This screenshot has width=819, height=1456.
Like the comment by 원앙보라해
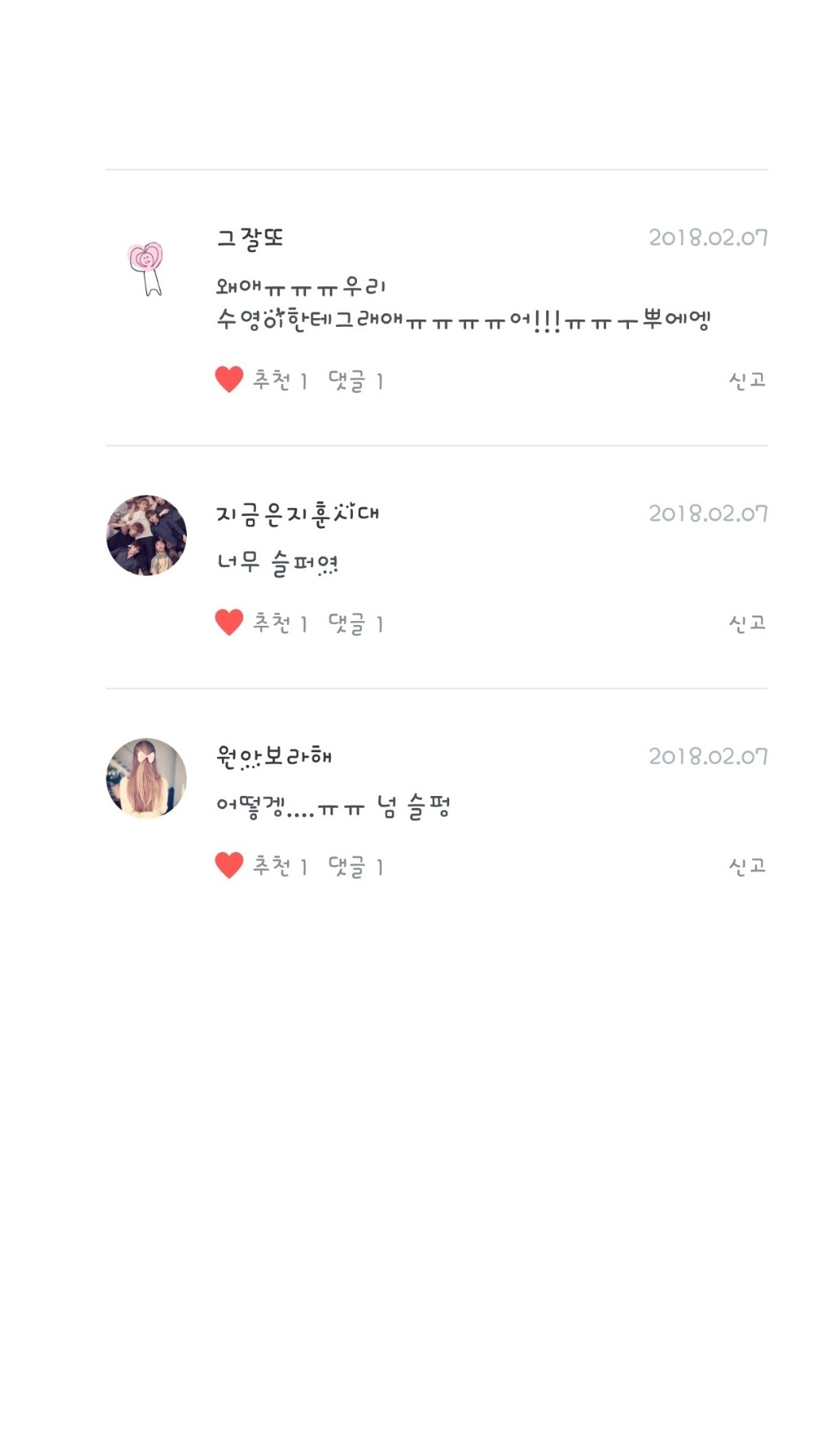pyautogui.click(x=229, y=865)
